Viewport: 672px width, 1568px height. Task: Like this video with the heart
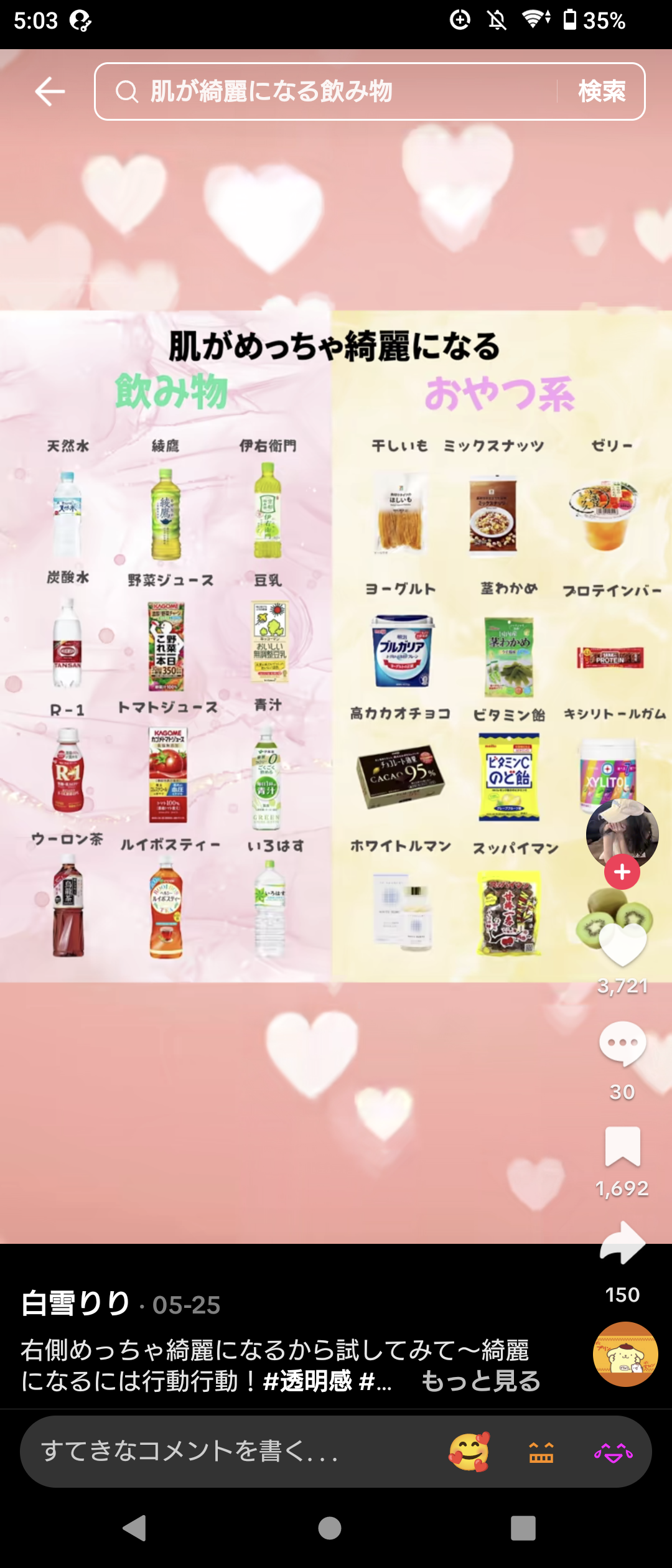pos(622,945)
